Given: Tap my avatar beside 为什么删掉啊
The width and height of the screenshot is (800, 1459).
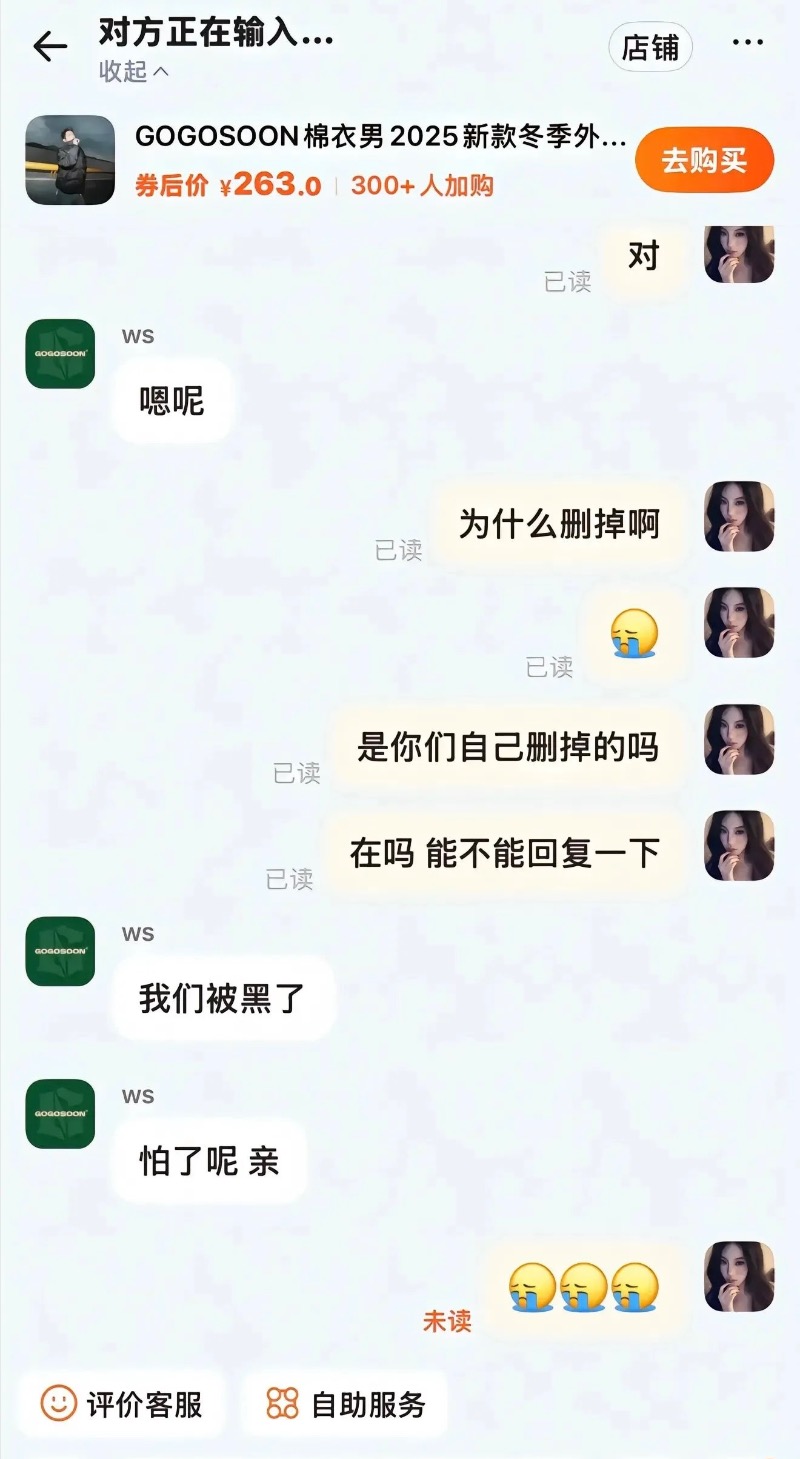Looking at the screenshot, I should click(x=739, y=517).
